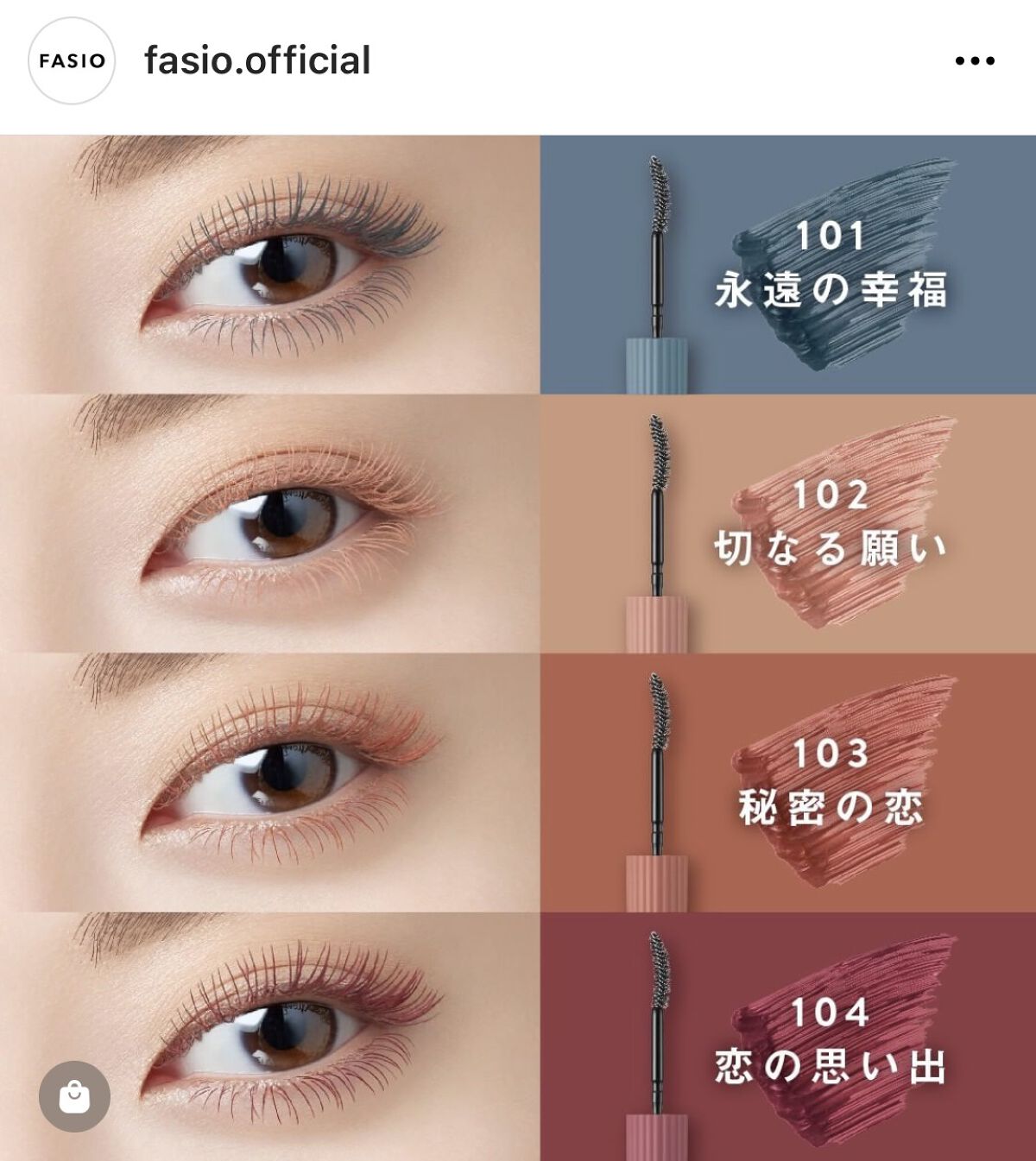Viewport: 1036px width, 1161px height.
Task: Open the fasio.official username link
Action: pos(257,60)
